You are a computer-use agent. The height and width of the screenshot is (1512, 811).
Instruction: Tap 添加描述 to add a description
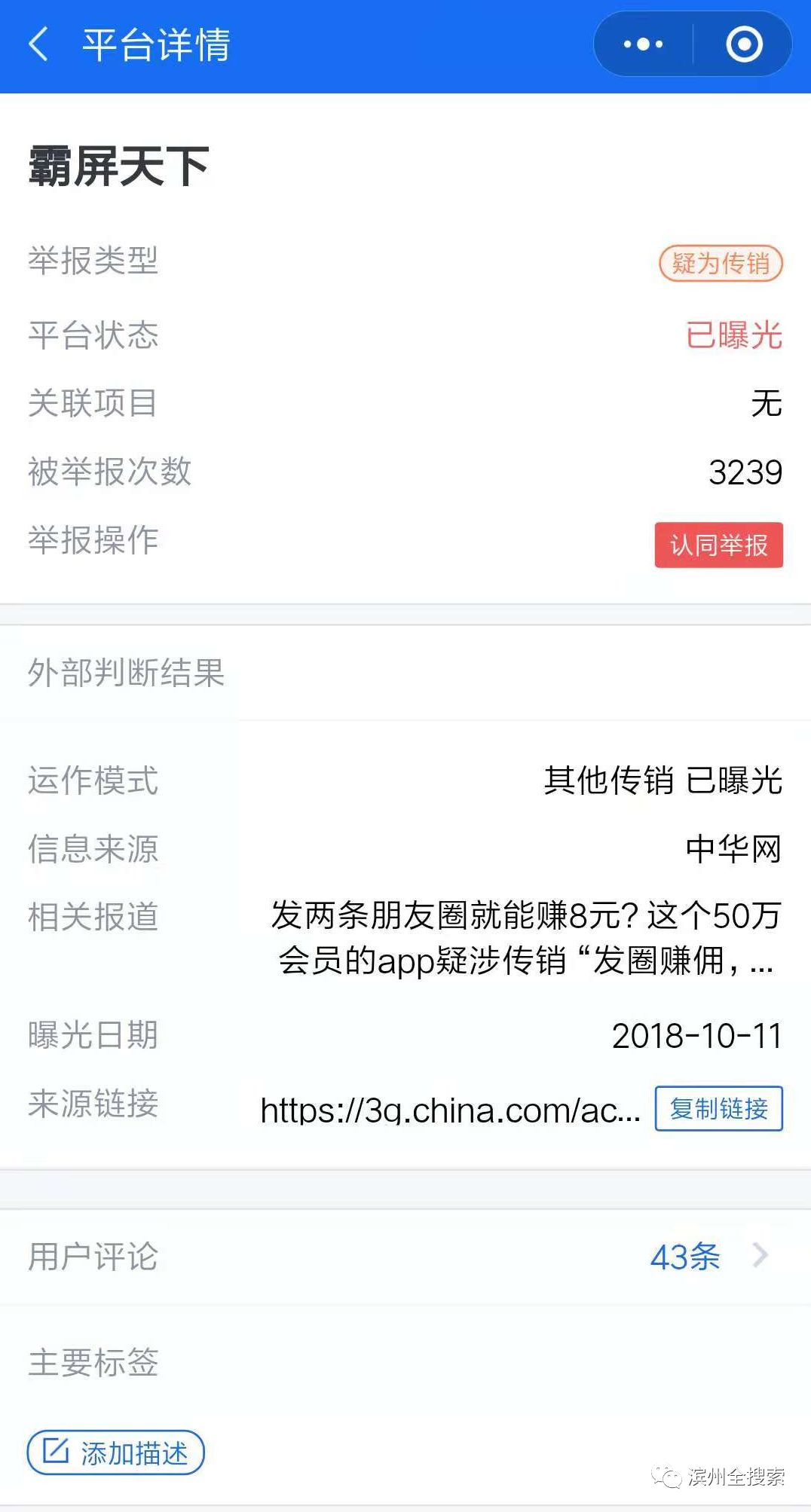tap(113, 1452)
